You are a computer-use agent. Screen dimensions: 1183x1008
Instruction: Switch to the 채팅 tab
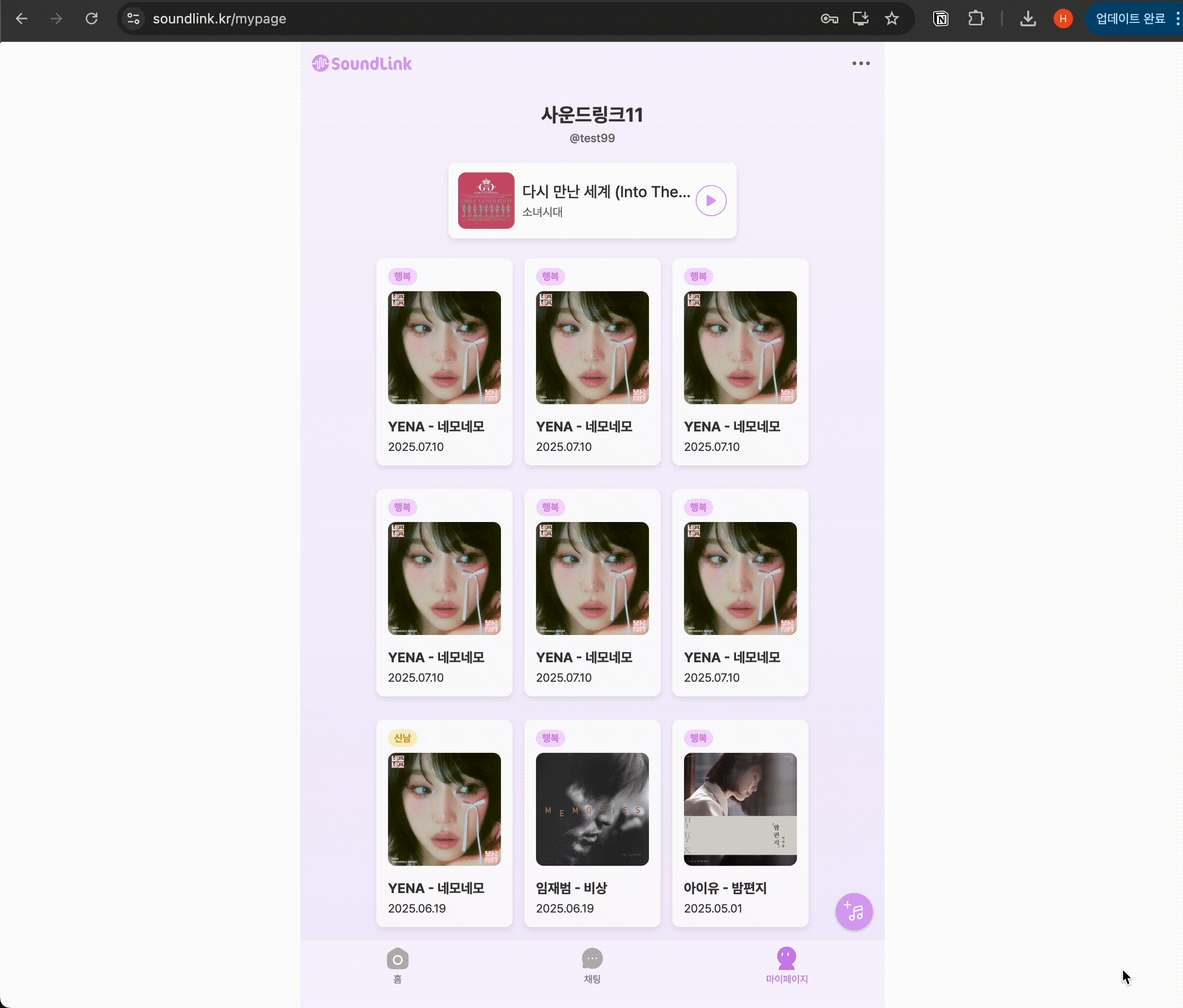[x=592, y=966]
